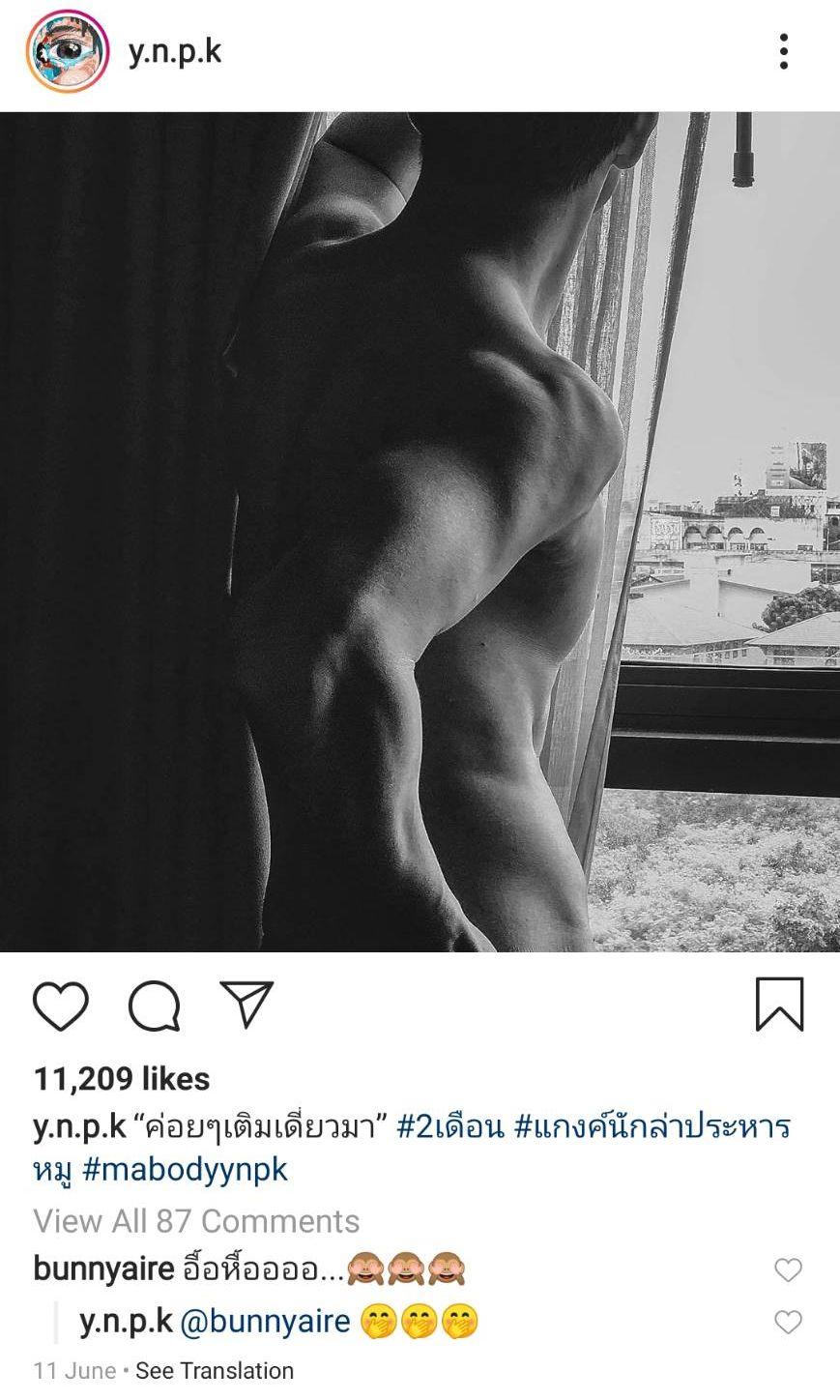Screen dimensions: 840x1400
Task: Share post via paper plane icon
Action: click(246, 1005)
